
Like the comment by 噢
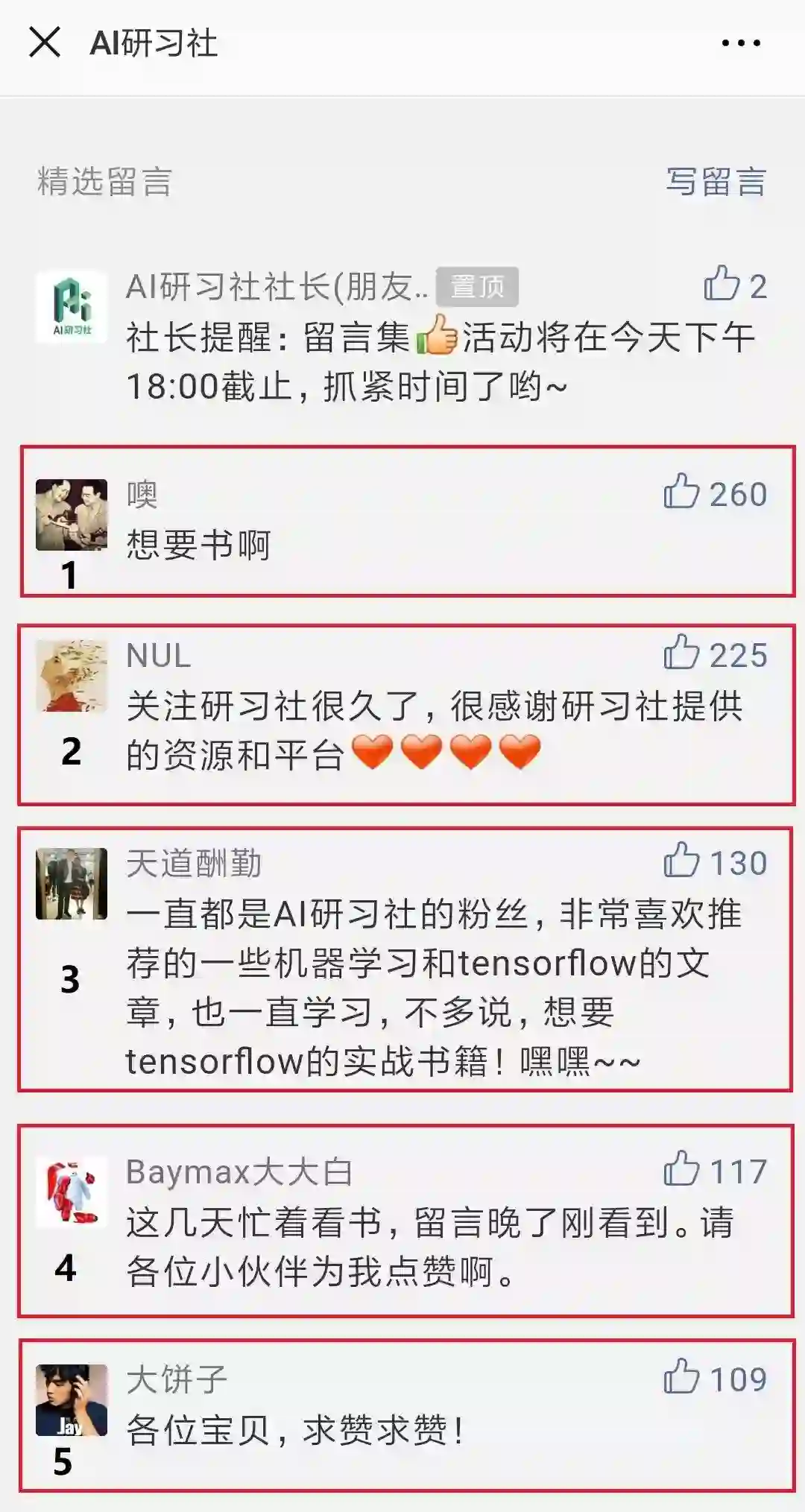[681, 493]
